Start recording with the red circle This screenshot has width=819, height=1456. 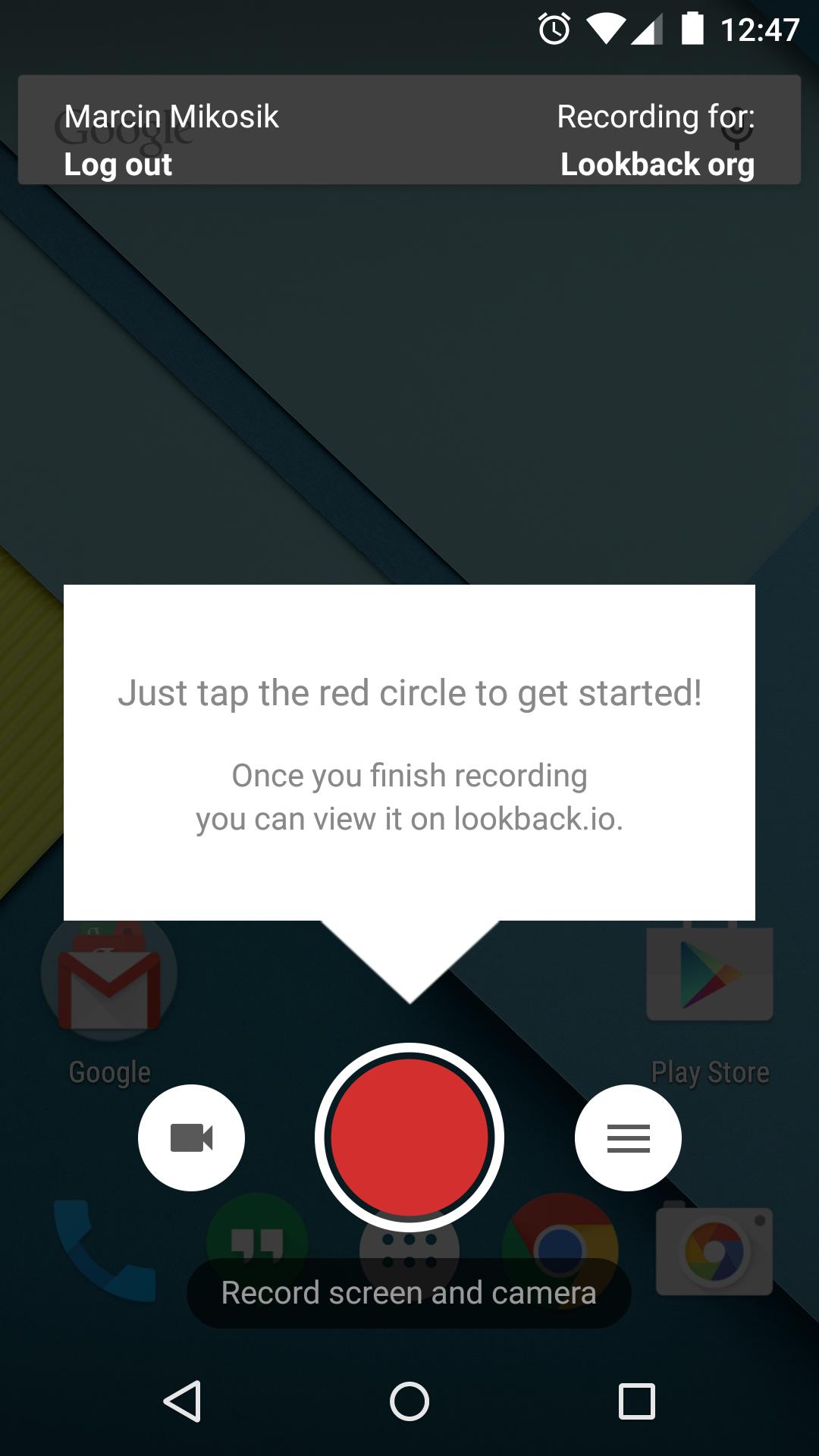coord(409,1137)
